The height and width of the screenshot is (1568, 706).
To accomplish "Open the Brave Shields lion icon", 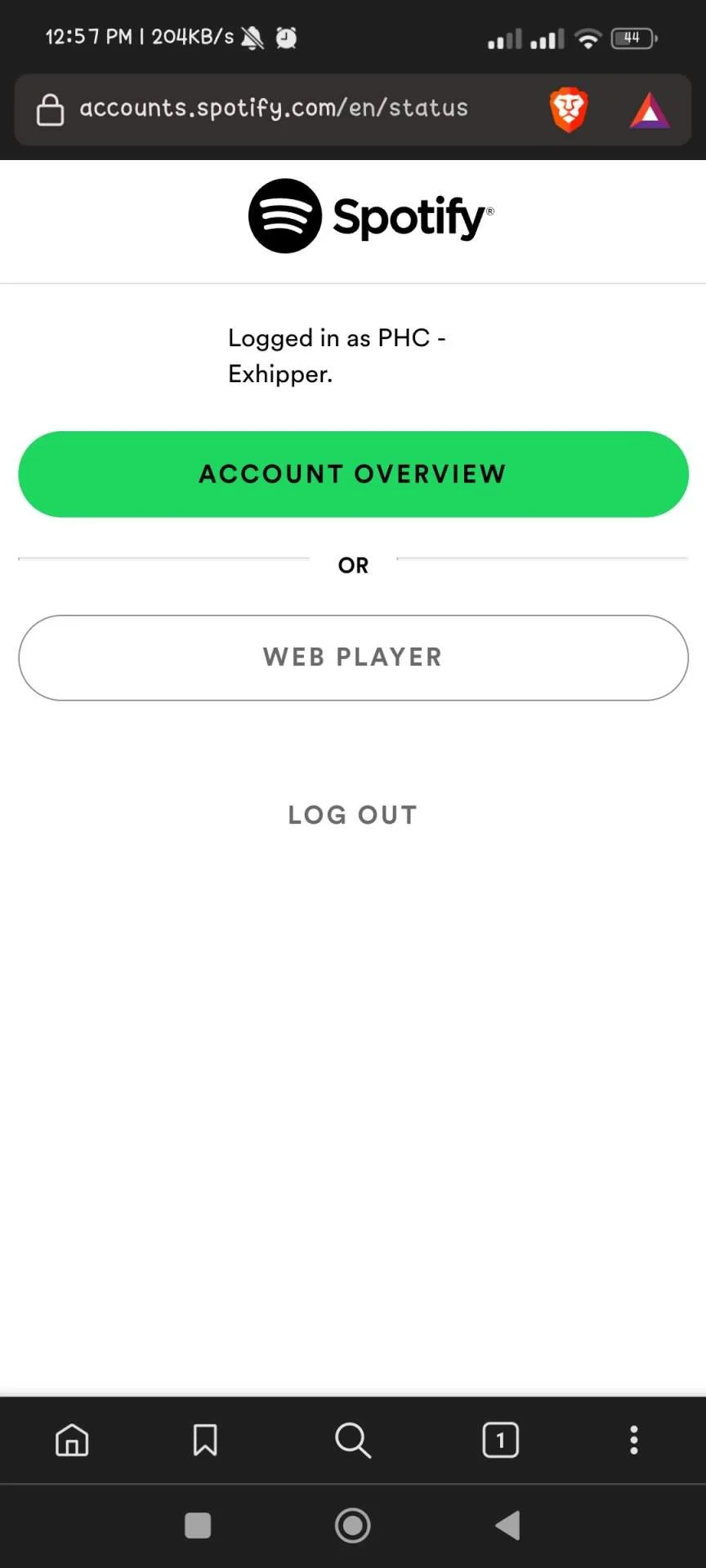I will 569,109.
